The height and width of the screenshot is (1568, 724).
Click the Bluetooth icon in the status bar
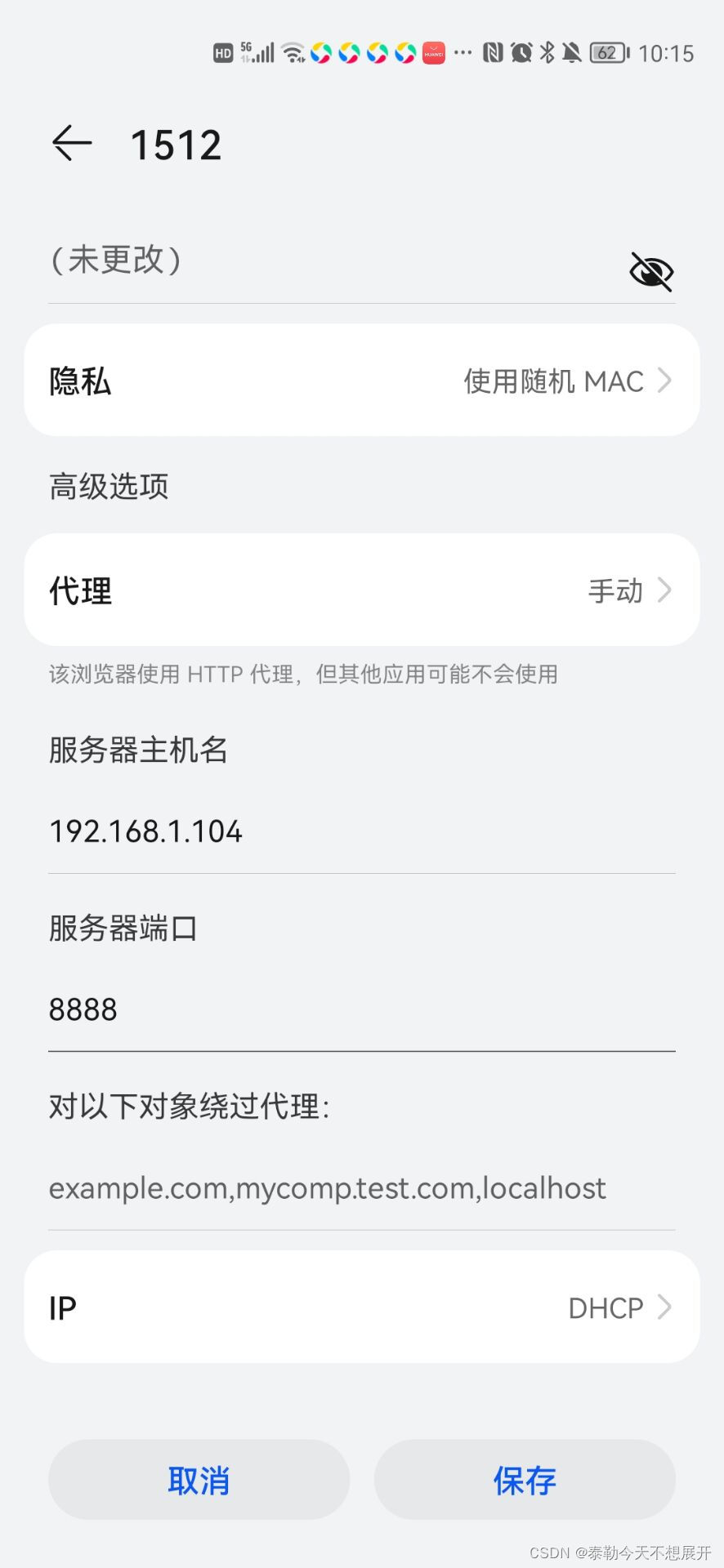click(x=546, y=52)
